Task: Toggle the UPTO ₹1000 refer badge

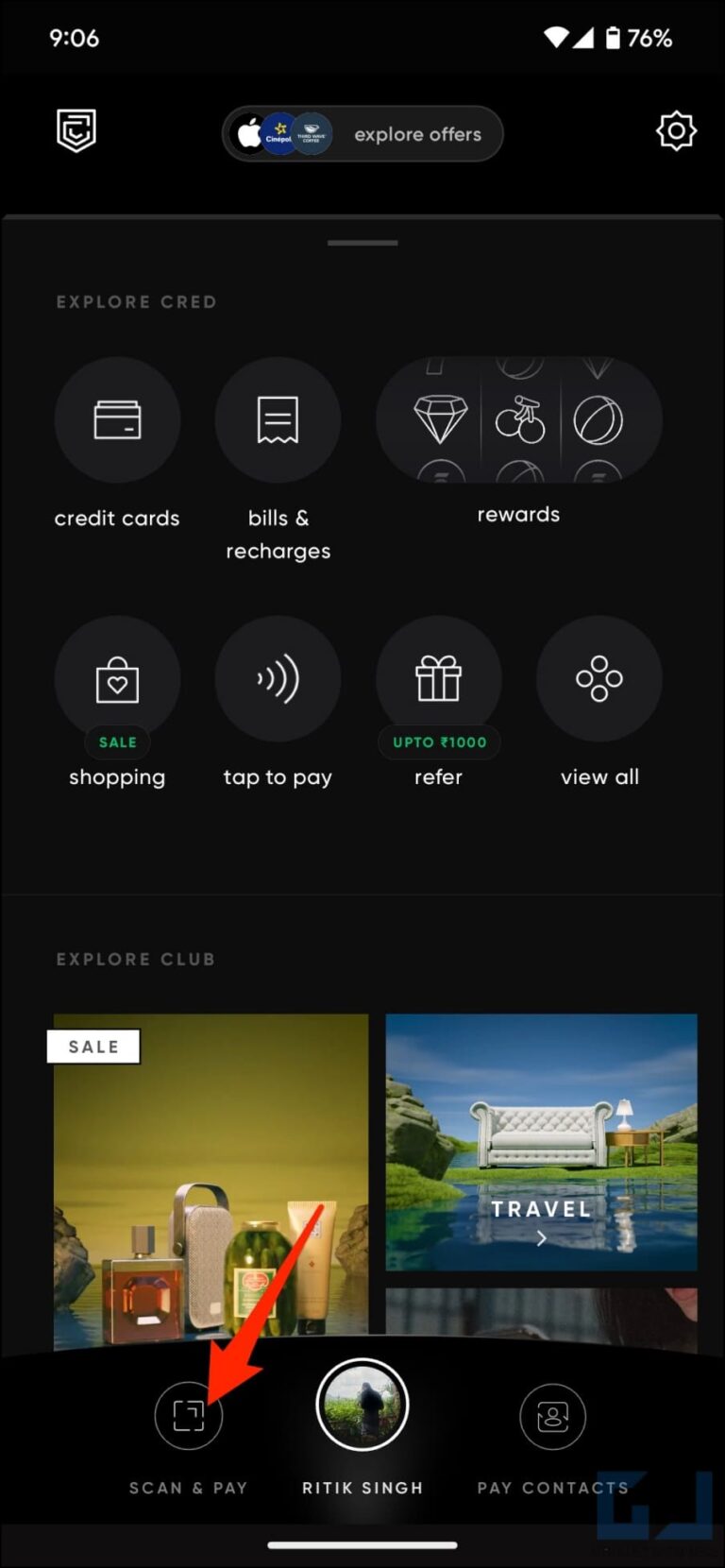Action: (x=438, y=742)
